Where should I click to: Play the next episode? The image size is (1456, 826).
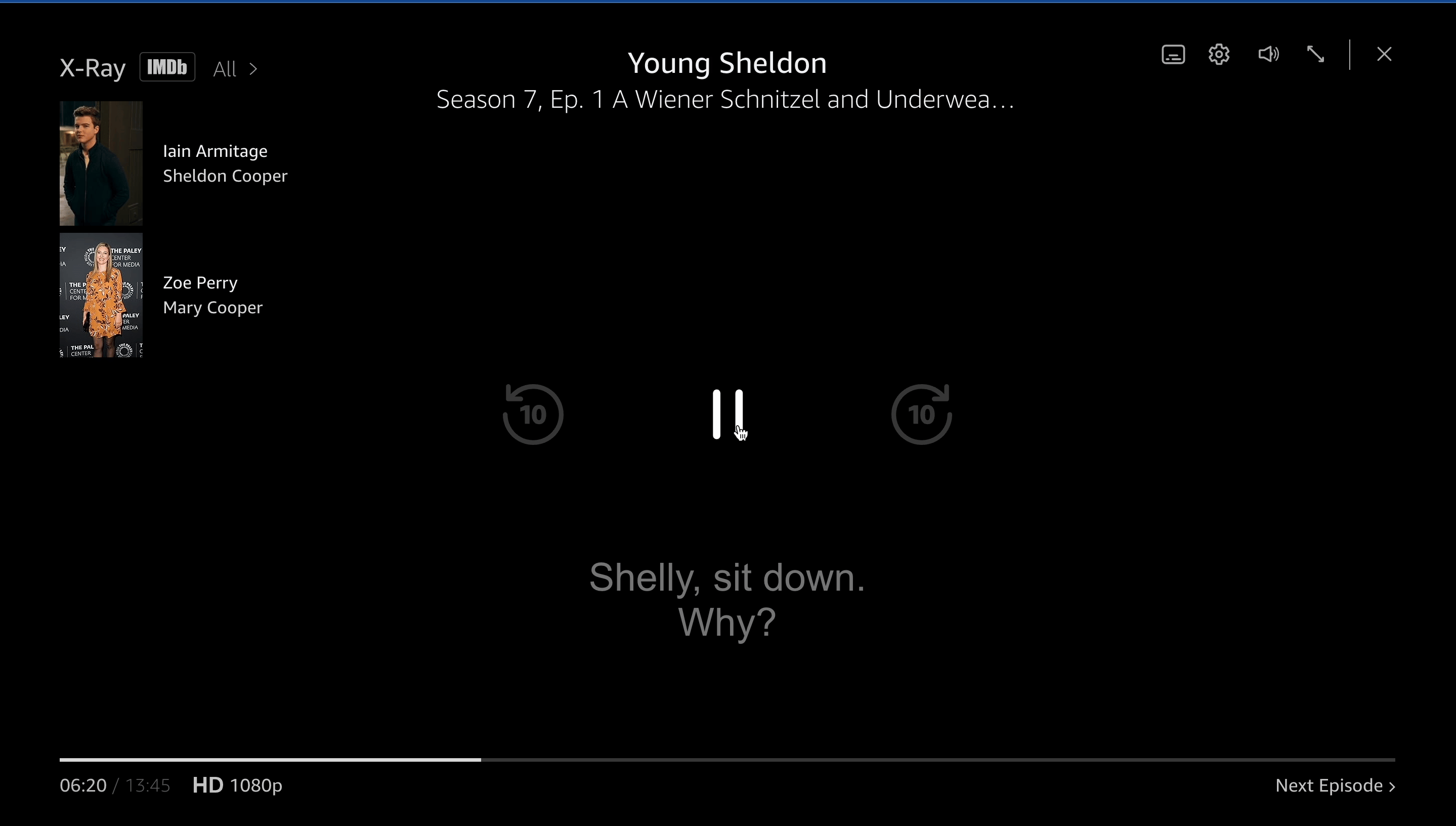1335,785
